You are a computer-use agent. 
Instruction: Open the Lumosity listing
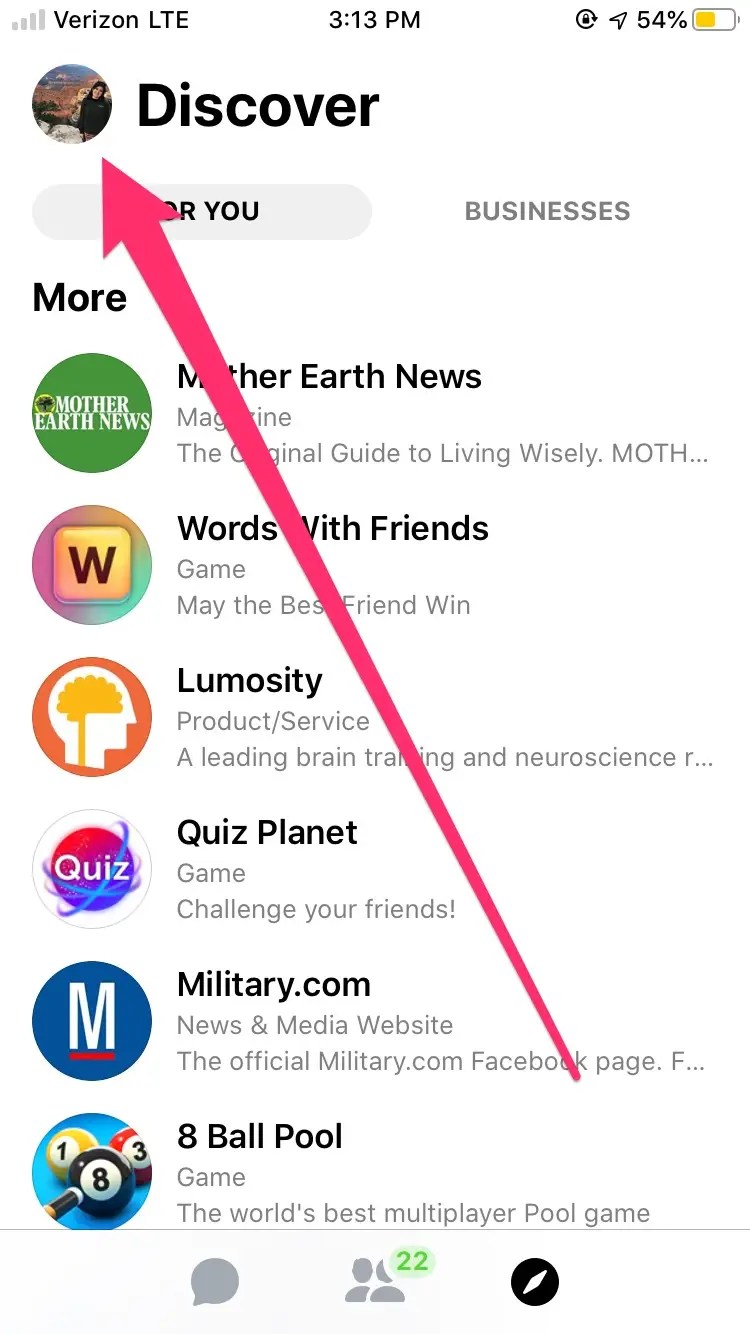[375, 717]
